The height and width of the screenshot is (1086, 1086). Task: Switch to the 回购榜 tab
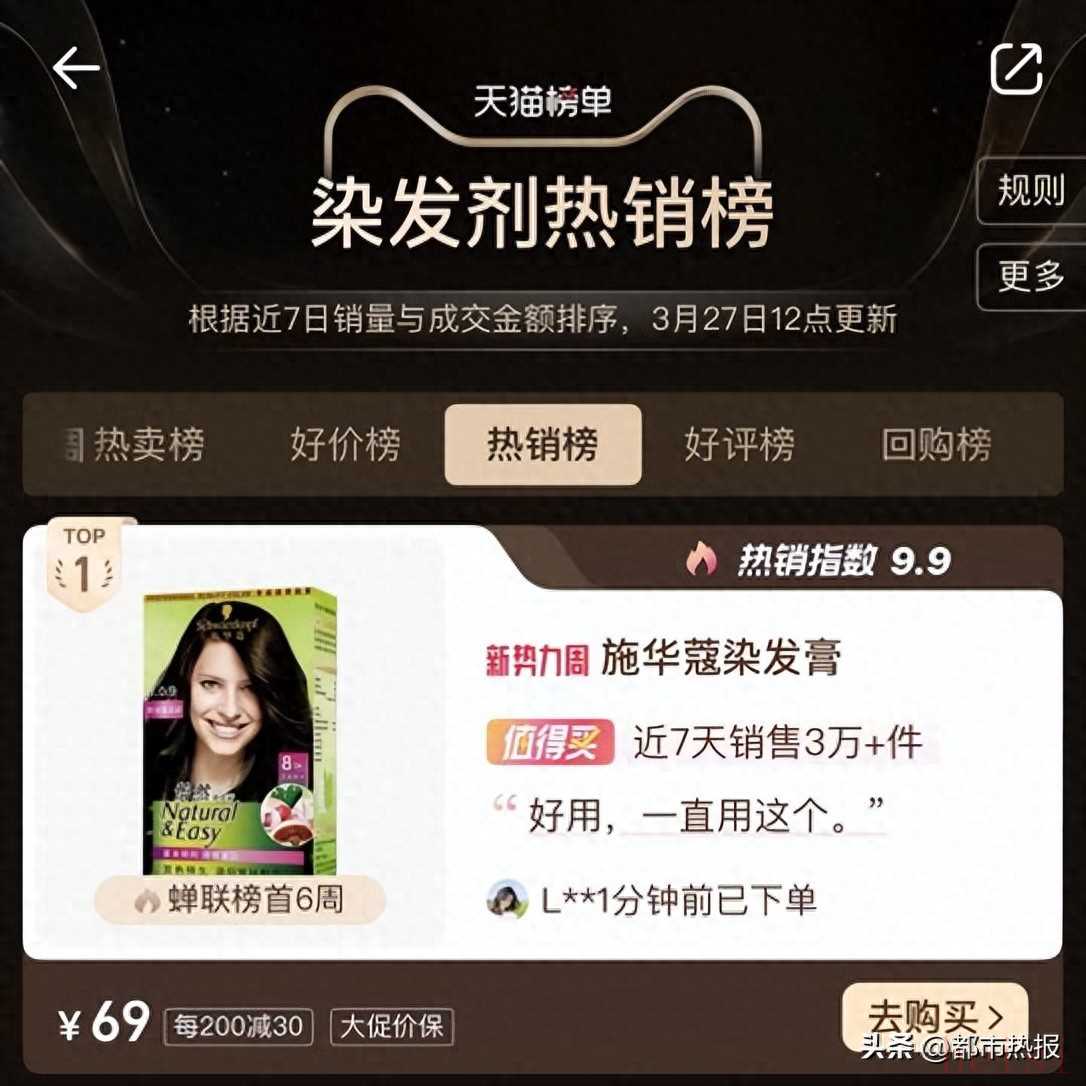[x=936, y=445]
